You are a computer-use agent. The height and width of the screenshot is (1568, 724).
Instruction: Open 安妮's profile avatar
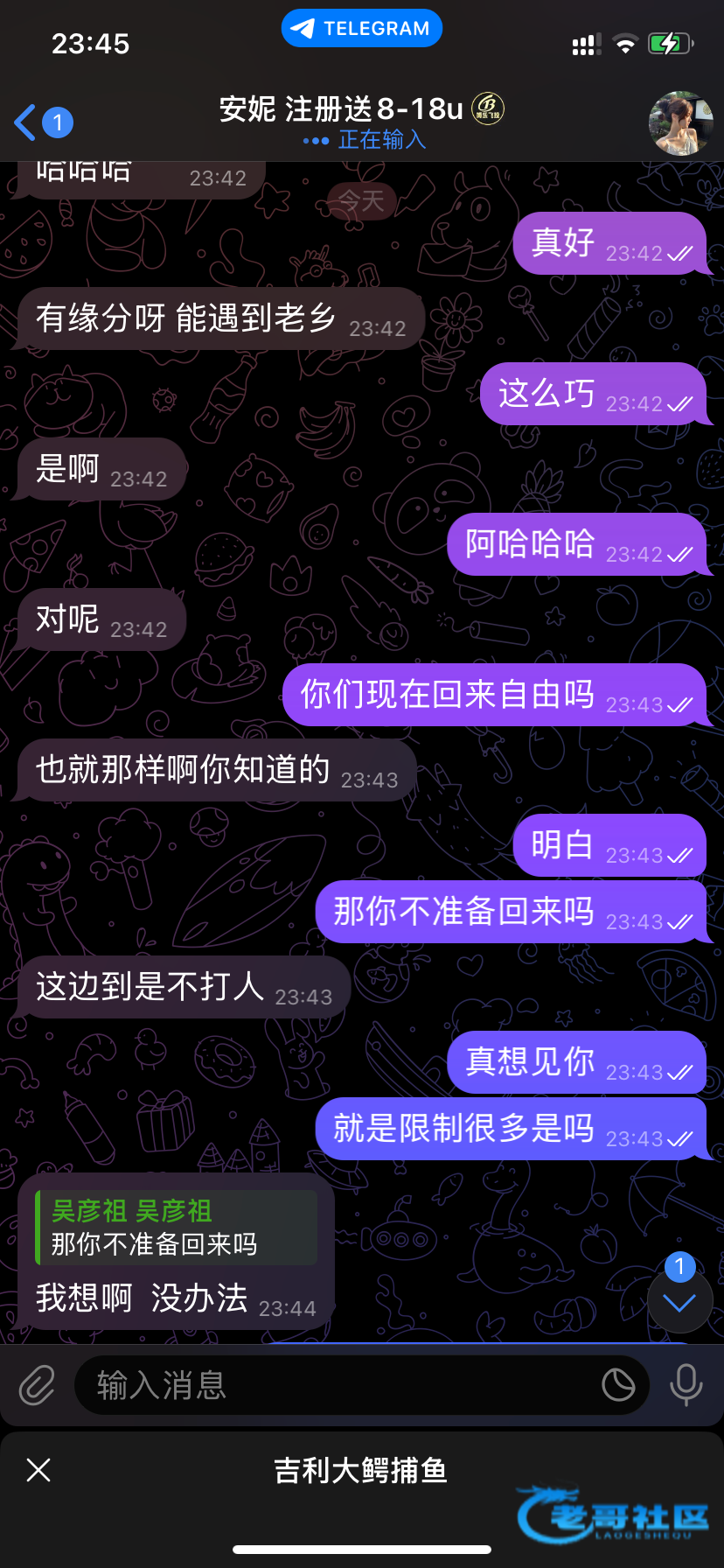(680, 123)
